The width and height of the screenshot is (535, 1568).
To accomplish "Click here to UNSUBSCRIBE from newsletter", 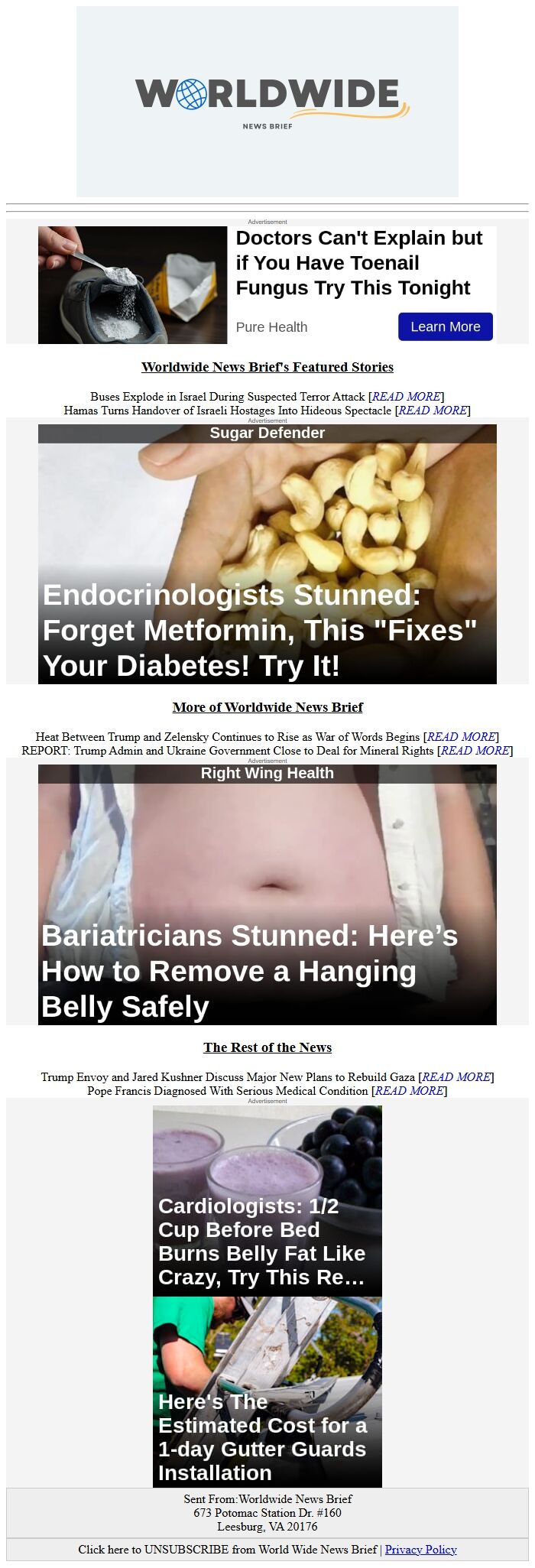I will 227,1550.
